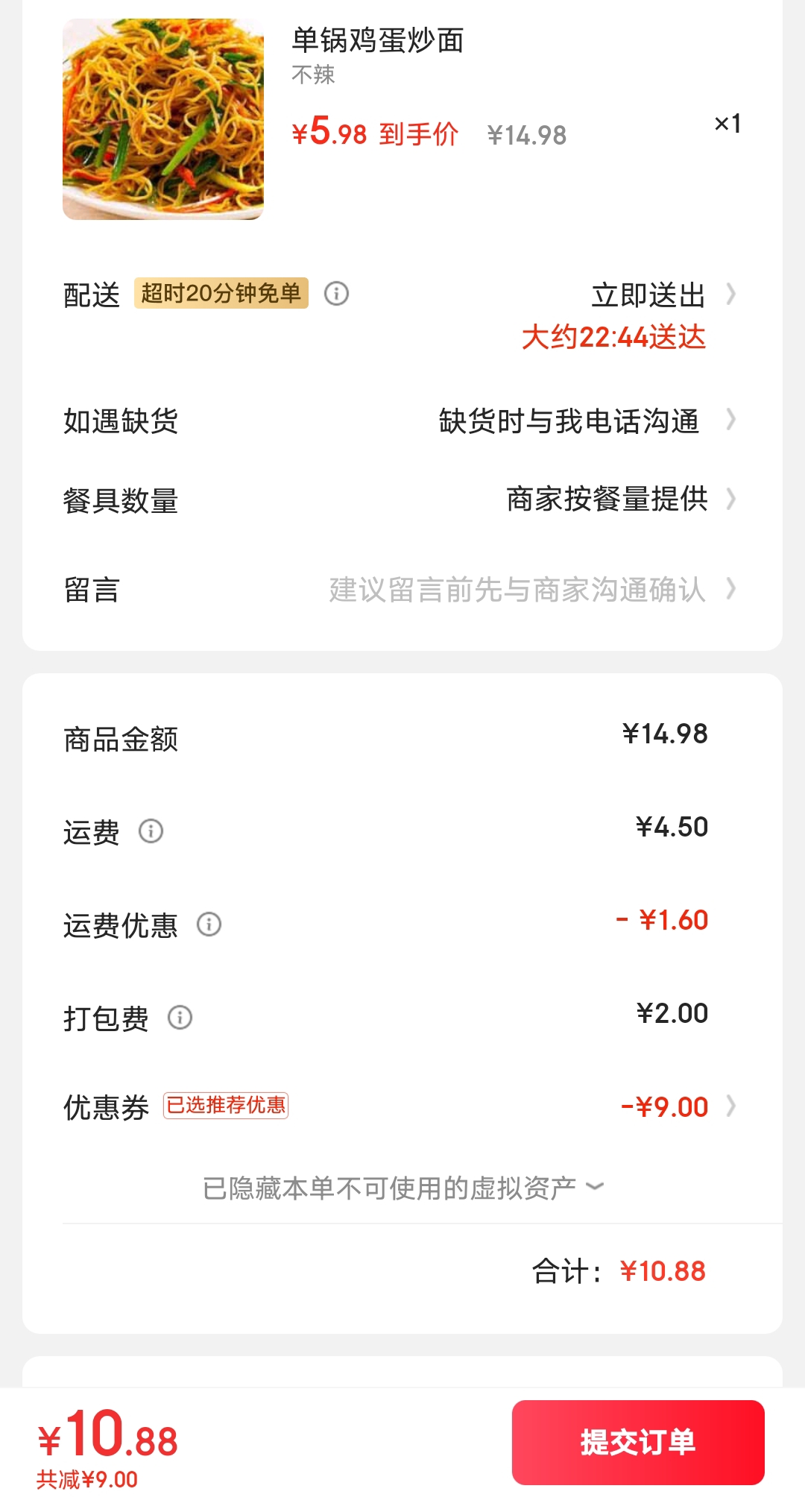The image size is (805, 1512).
Task: Show 运费 delivery fee info
Action: pos(151,831)
